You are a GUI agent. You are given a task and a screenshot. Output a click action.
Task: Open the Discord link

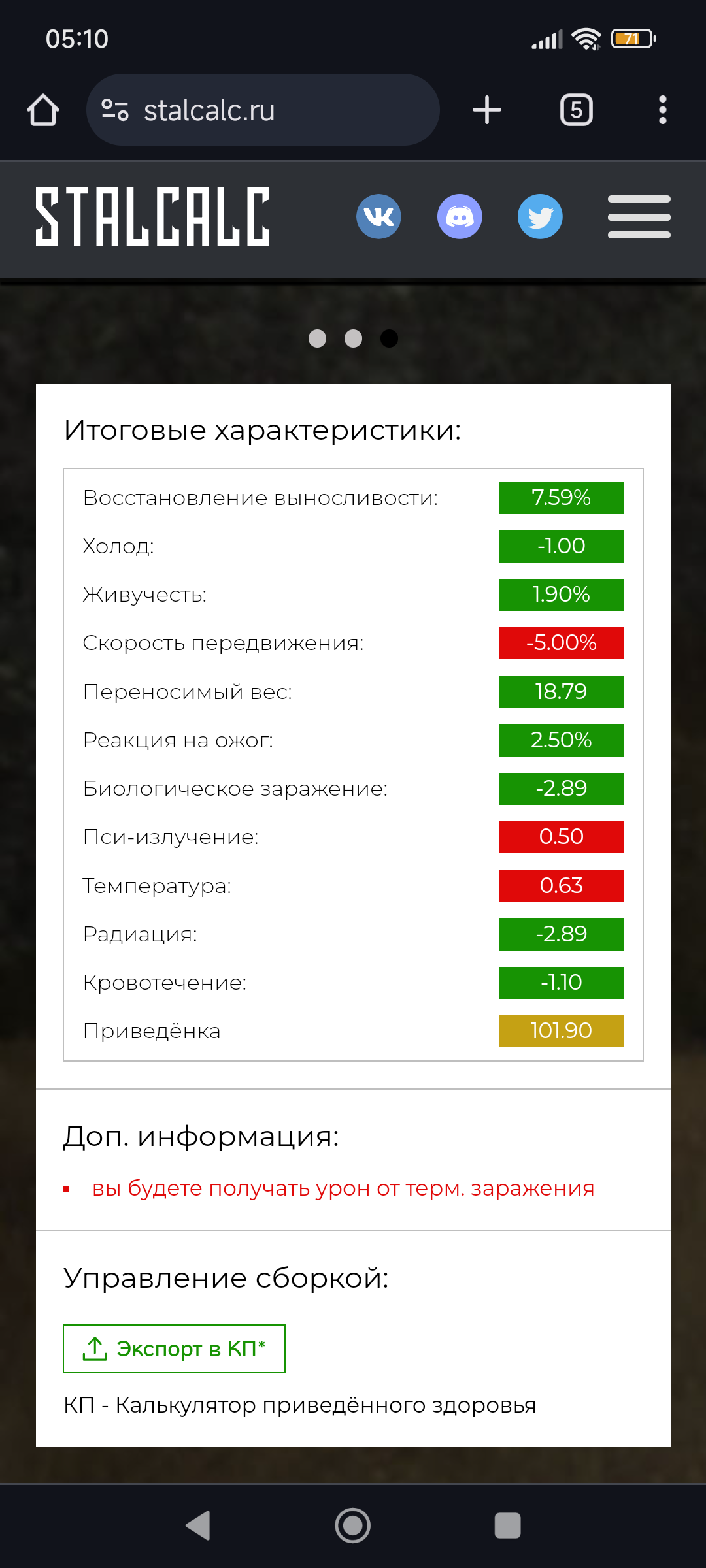460,216
